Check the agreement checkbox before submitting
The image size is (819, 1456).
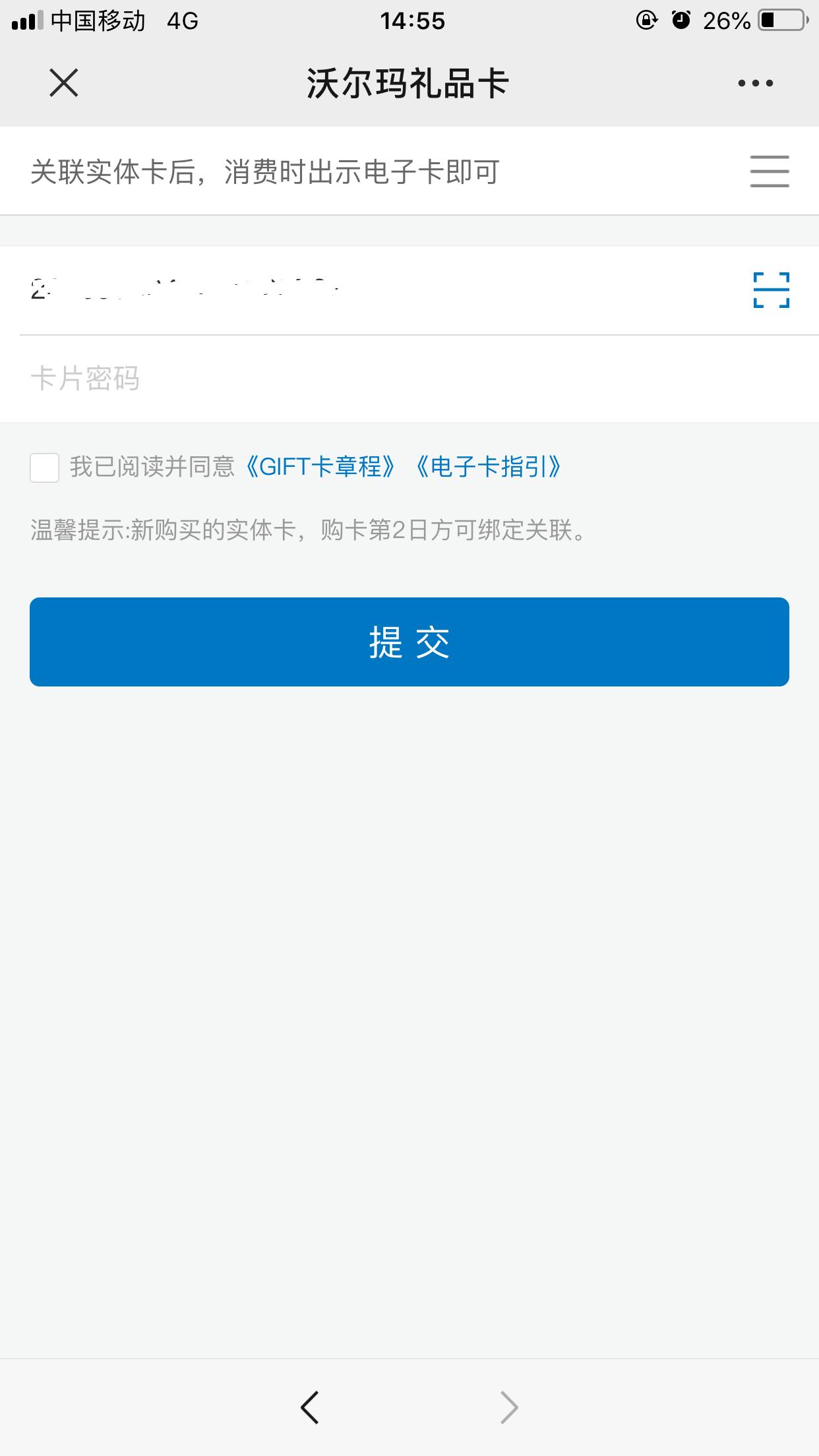click(44, 468)
